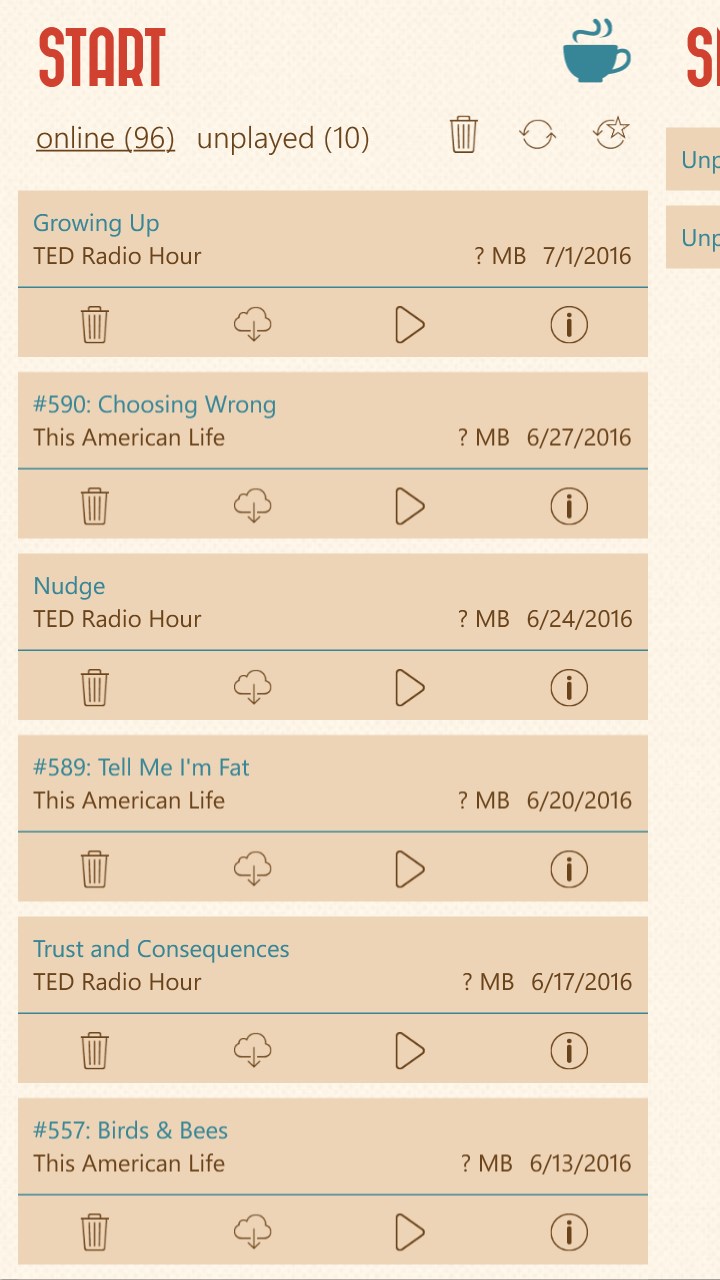Refresh the episode list with the sync icon
720x1280 pixels.
(x=537, y=134)
